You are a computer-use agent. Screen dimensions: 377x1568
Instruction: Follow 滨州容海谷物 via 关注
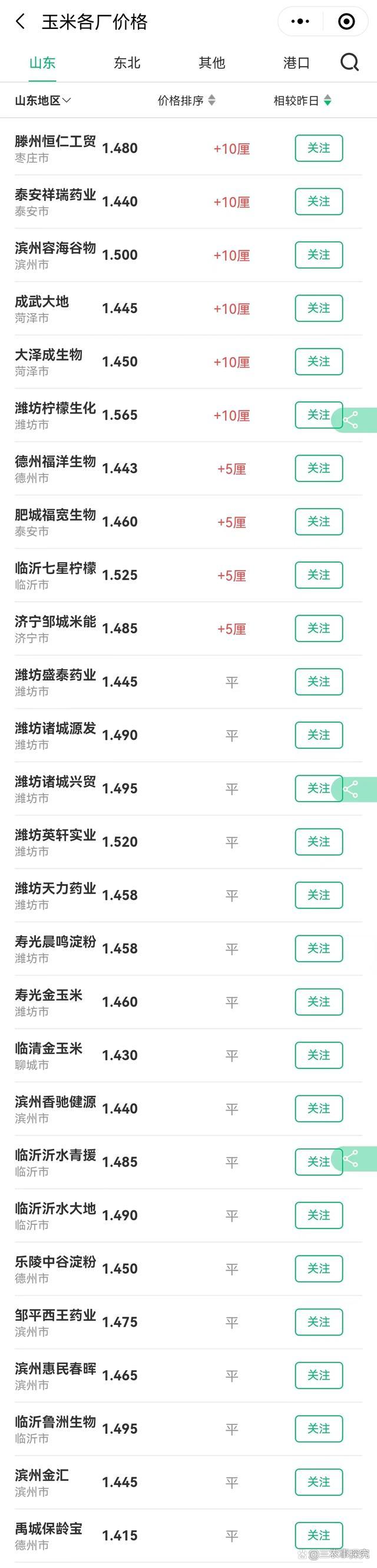pyautogui.click(x=319, y=254)
